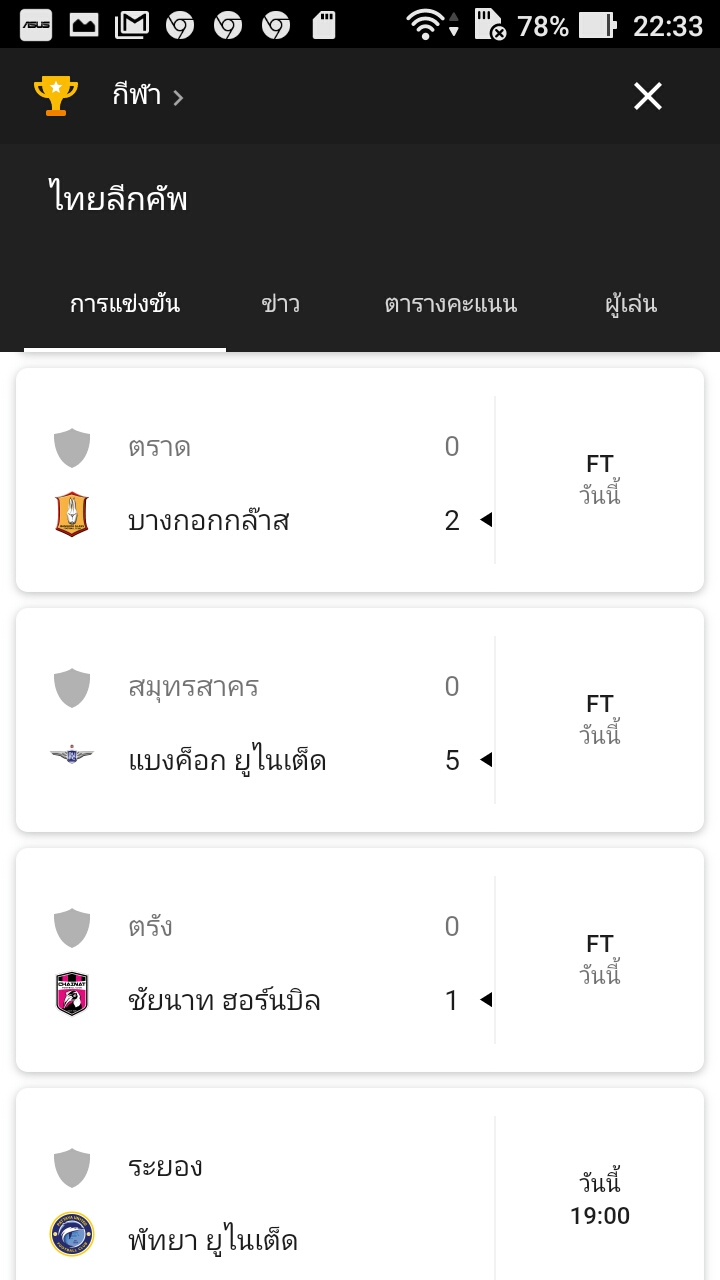720x1280 pixels.
Task: Switch to the ผู้เล่น tab
Action: click(631, 304)
